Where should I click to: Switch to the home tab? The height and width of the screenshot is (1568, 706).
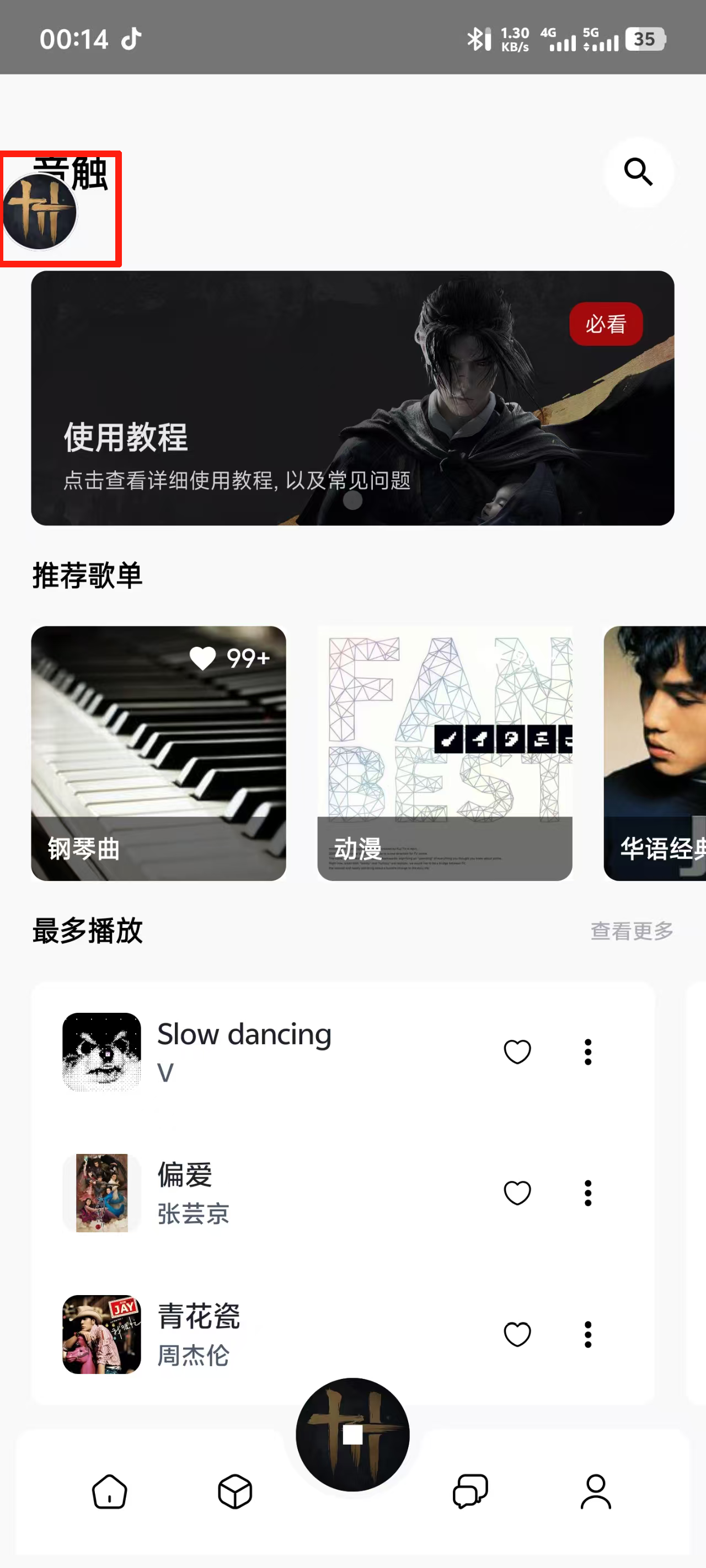(x=110, y=1491)
